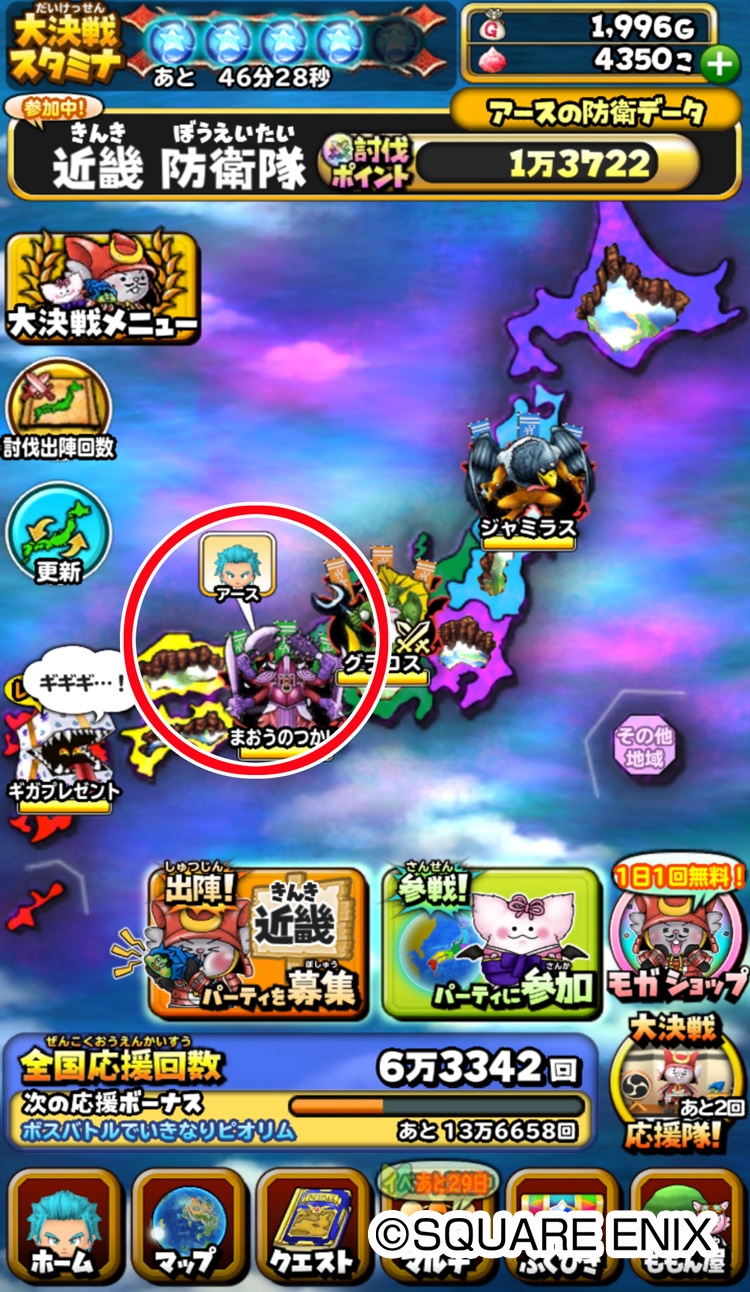The height and width of the screenshot is (1292, 750).
Task: Open the 大決戦メニュー
Action: (102, 287)
